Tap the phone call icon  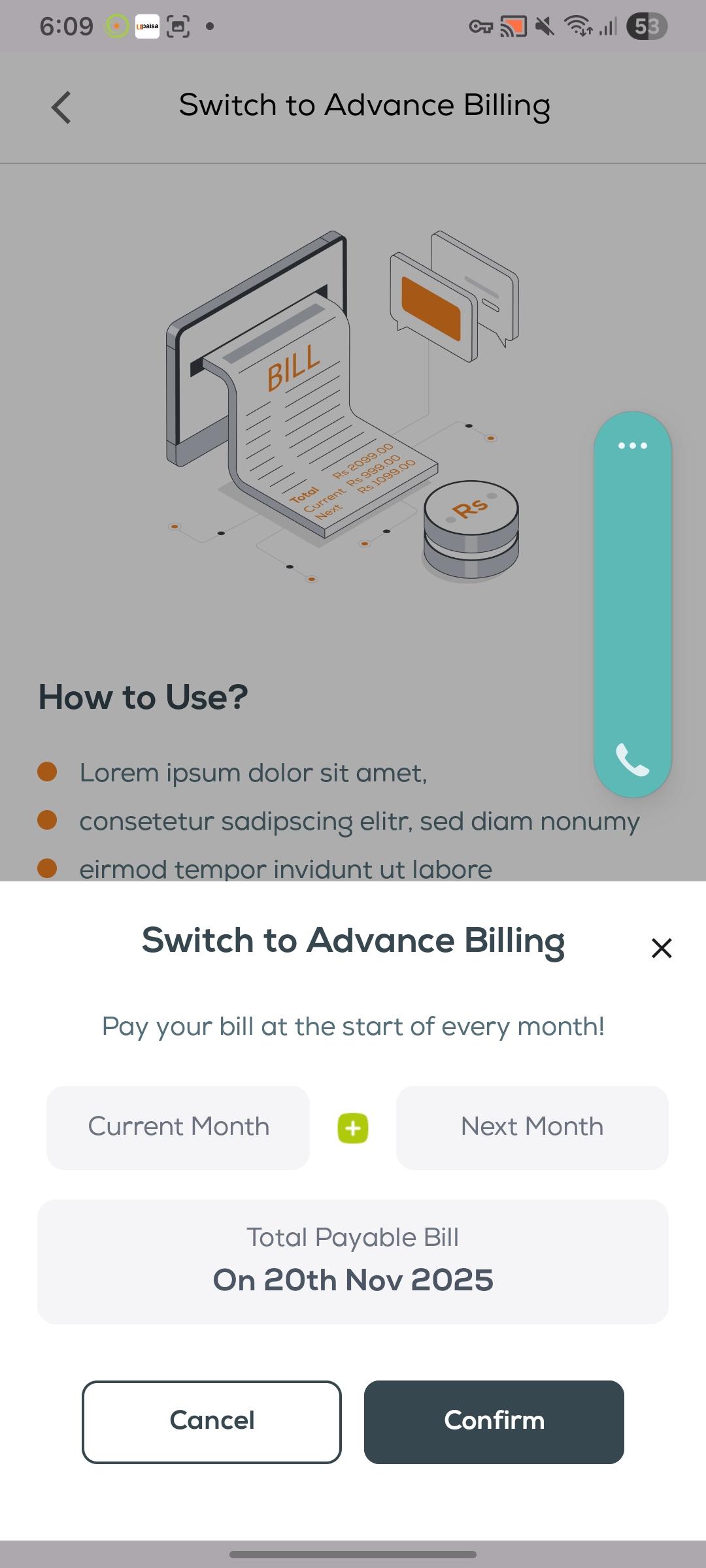(632, 760)
